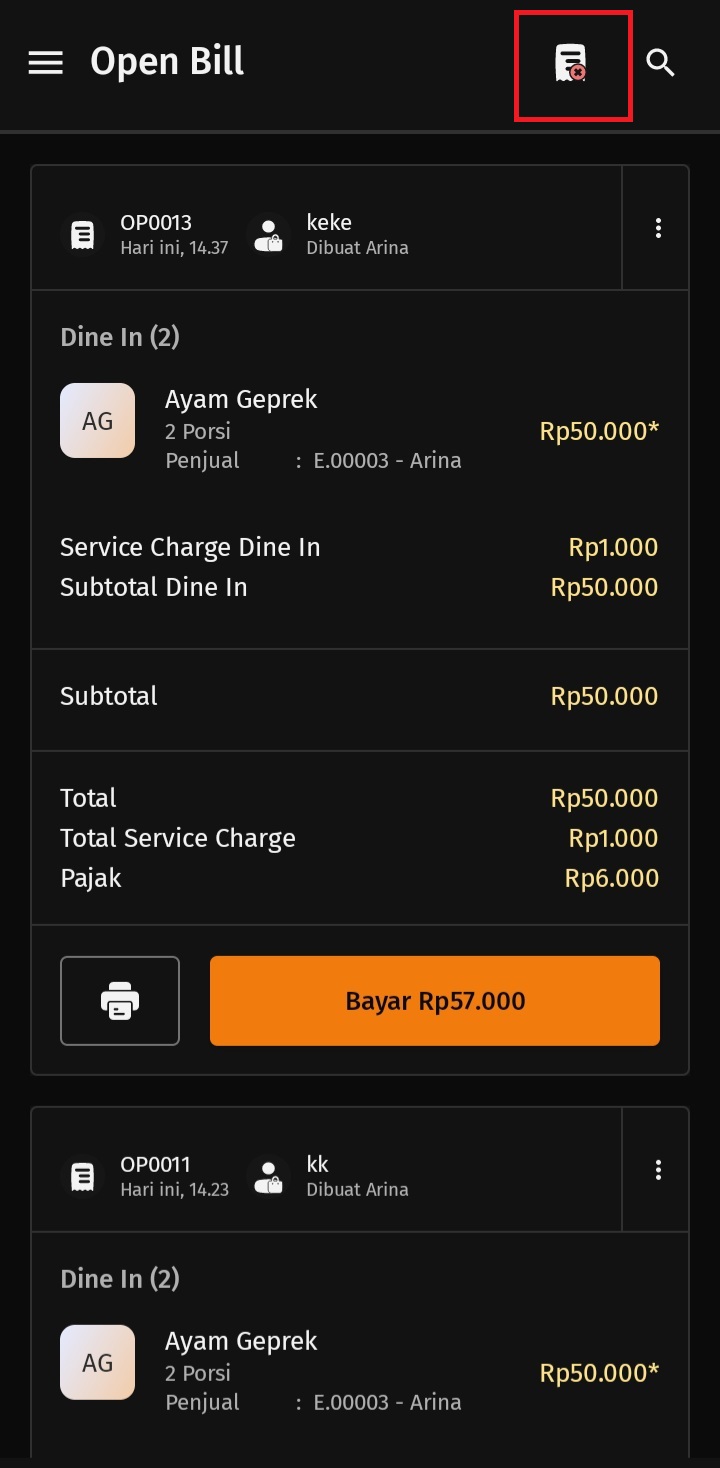Open the search magnifier
Viewport: 720px width, 1468px height.
[x=660, y=63]
